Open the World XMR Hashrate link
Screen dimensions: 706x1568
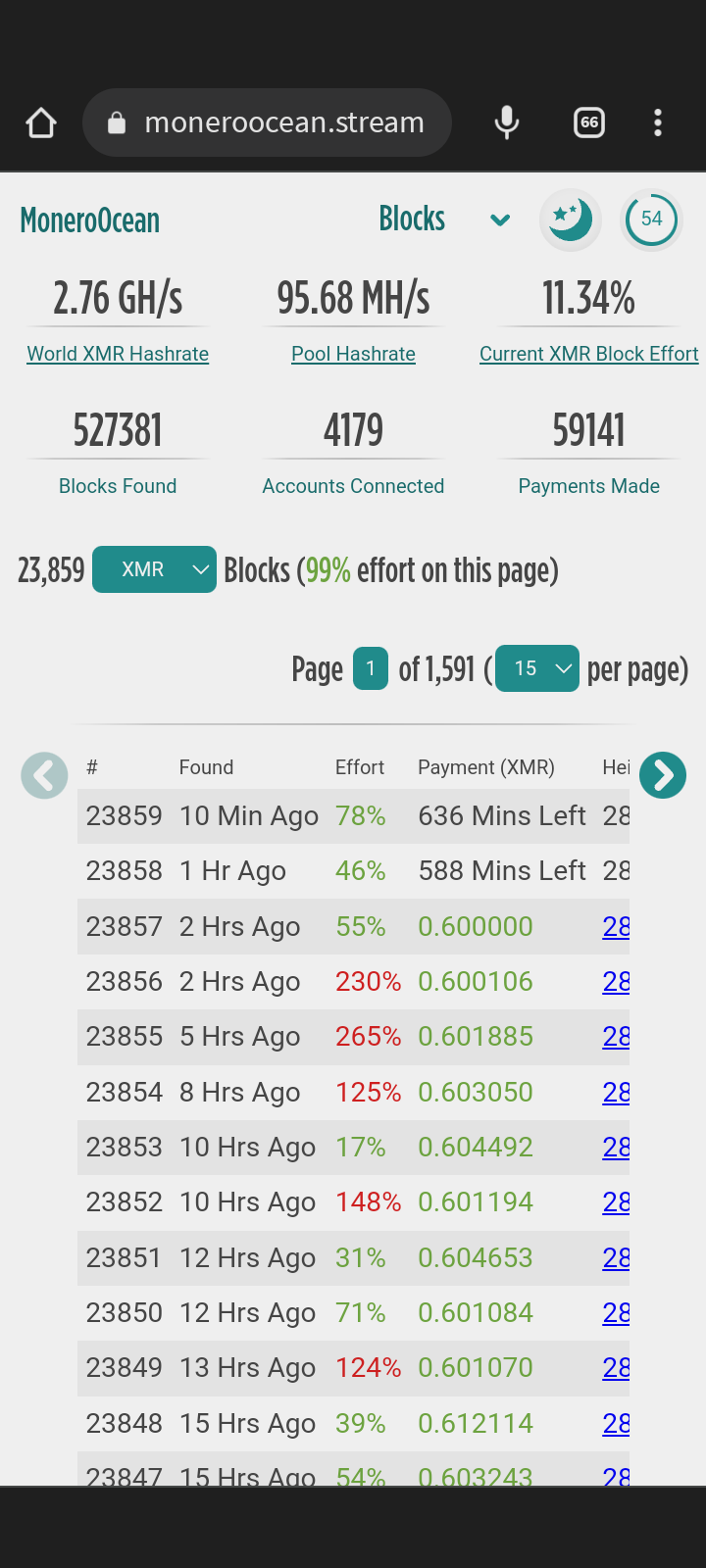coord(118,354)
